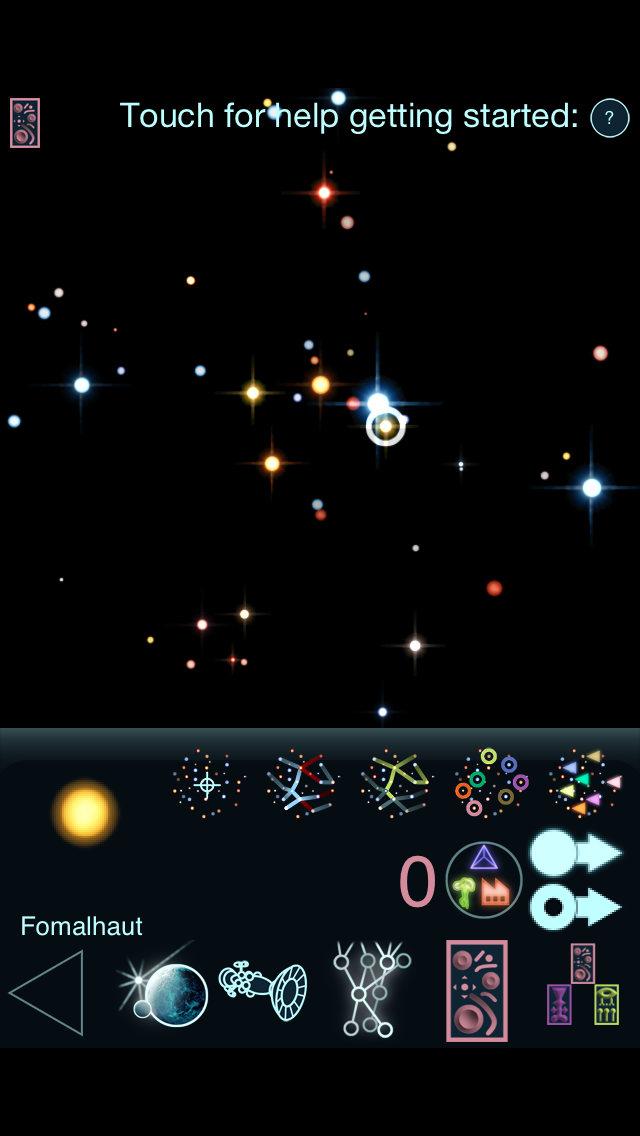Open the spaceship design icon

264,991
